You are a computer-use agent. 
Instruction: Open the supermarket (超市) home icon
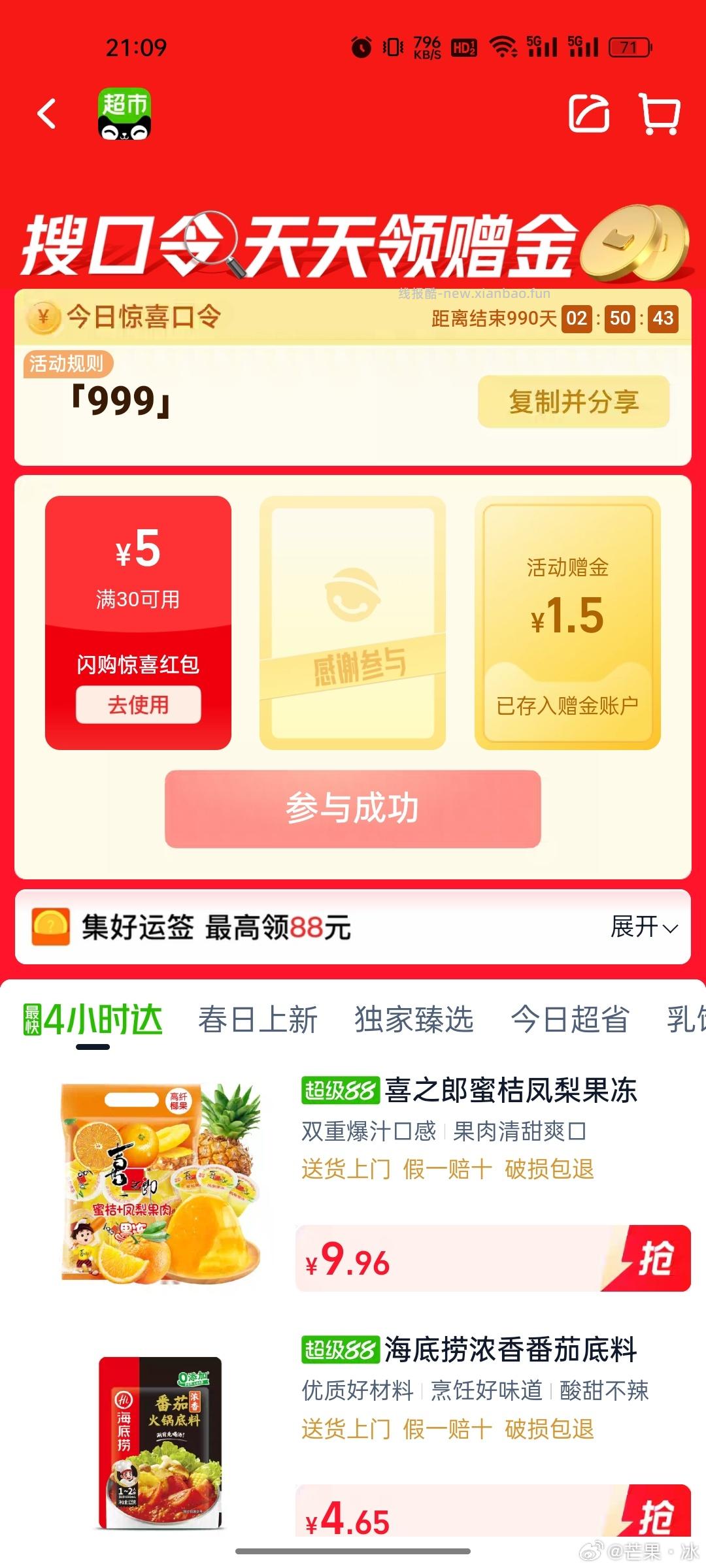coord(124,116)
